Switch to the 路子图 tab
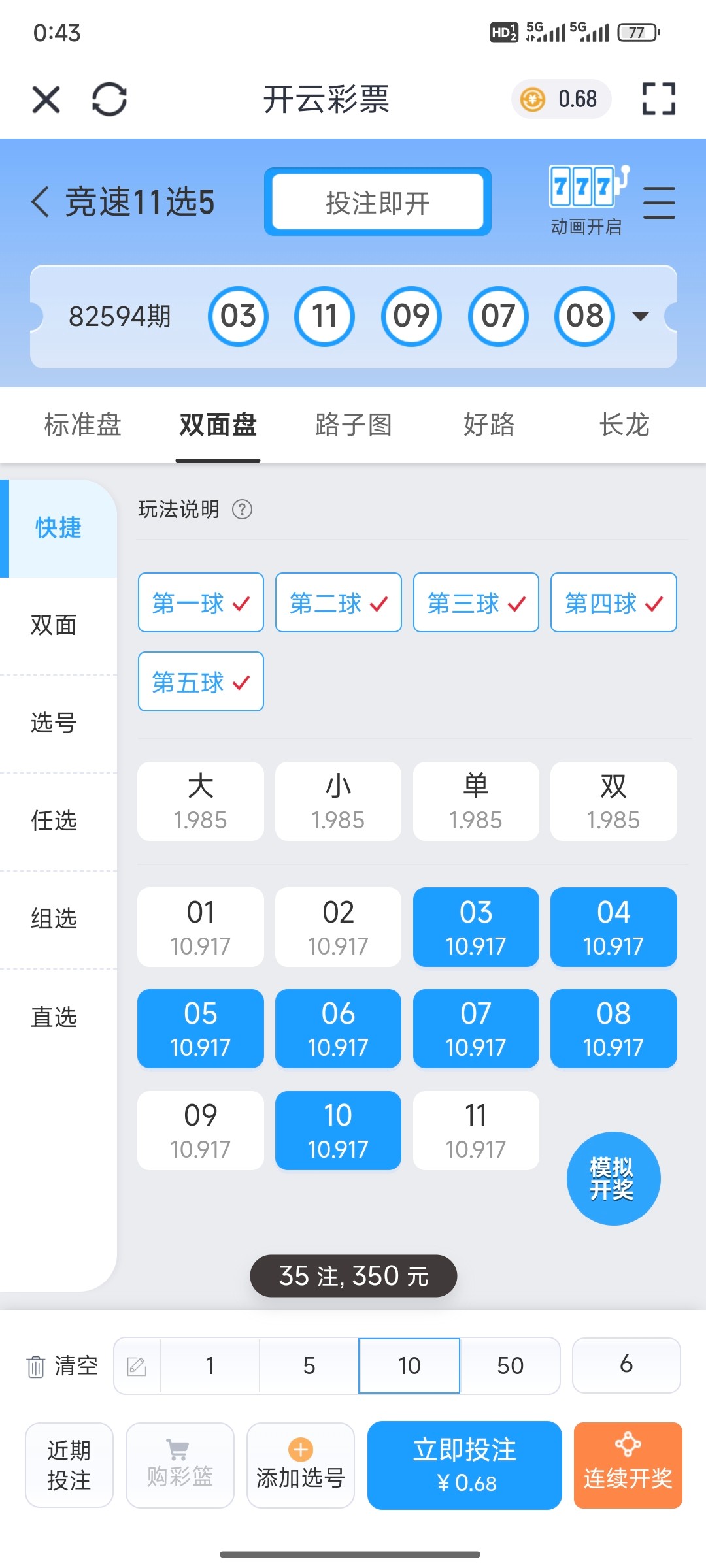 point(354,425)
